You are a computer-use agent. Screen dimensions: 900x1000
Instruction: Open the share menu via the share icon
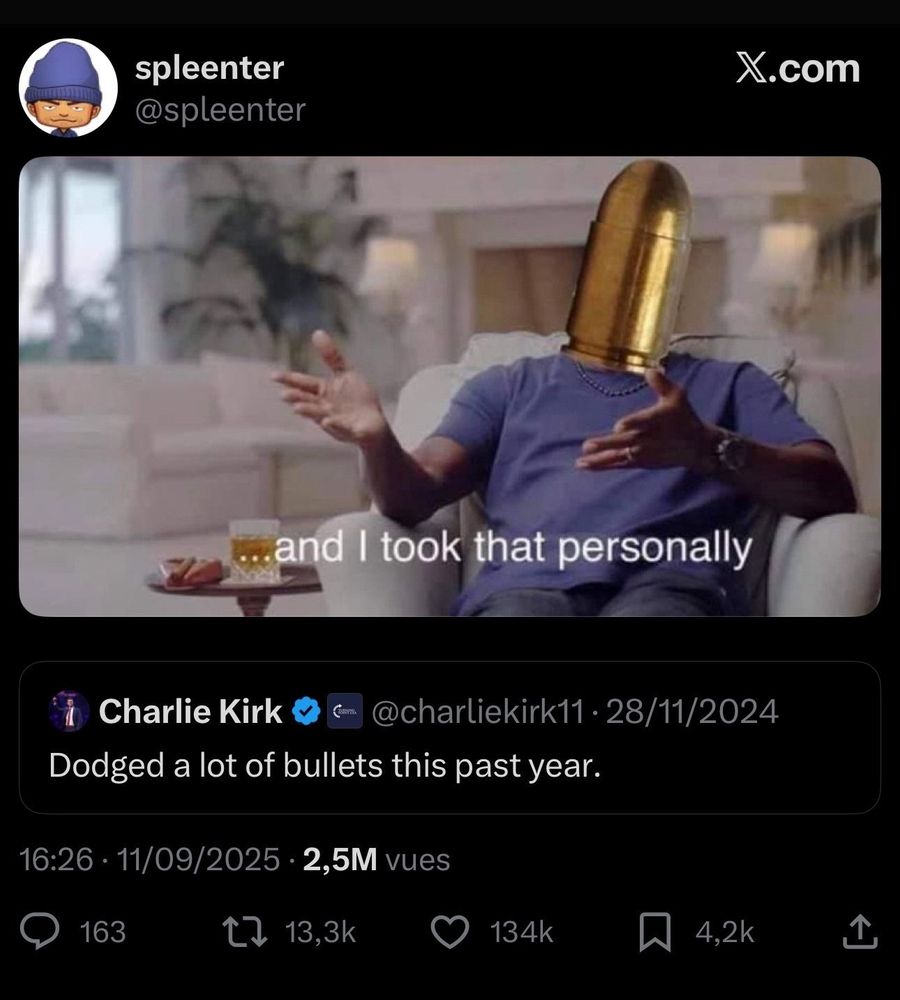tap(861, 932)
